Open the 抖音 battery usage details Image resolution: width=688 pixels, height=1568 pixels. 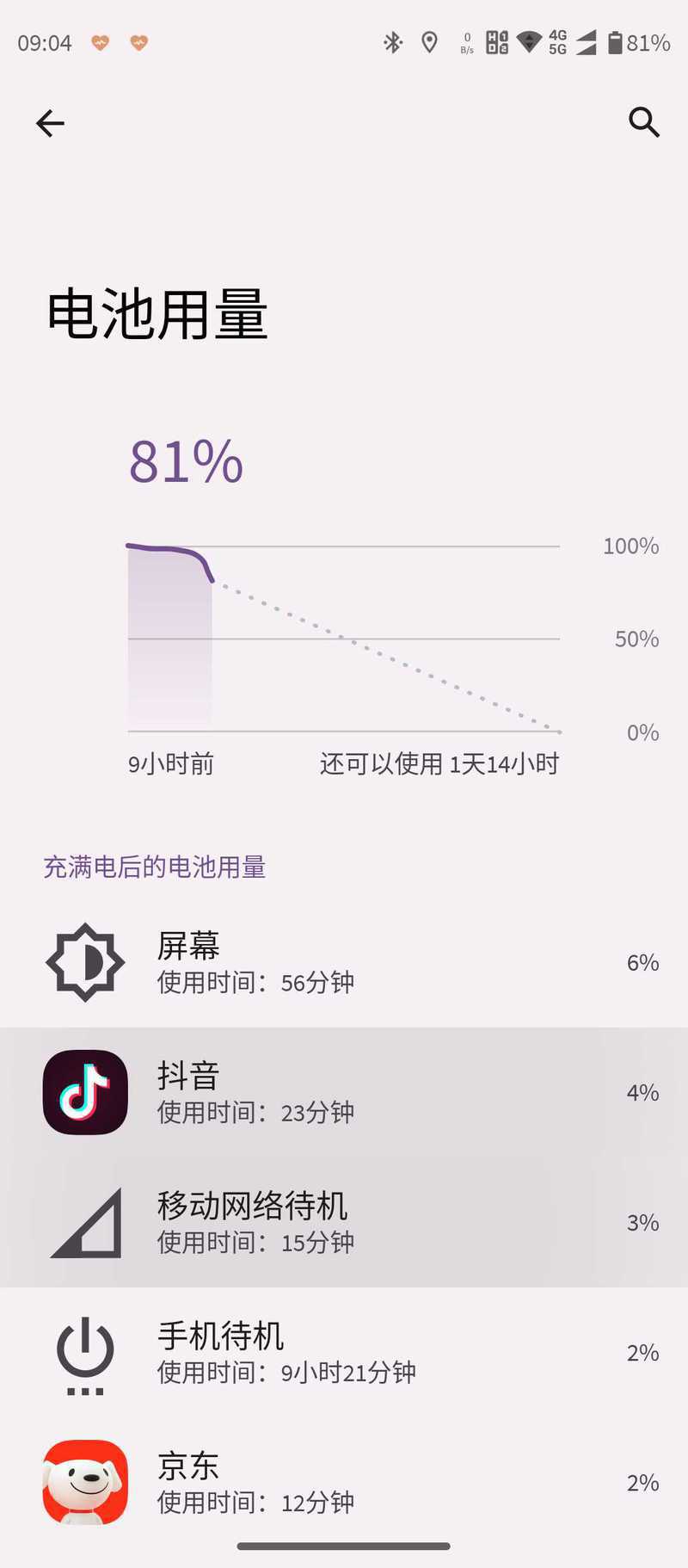point(344,1092)
